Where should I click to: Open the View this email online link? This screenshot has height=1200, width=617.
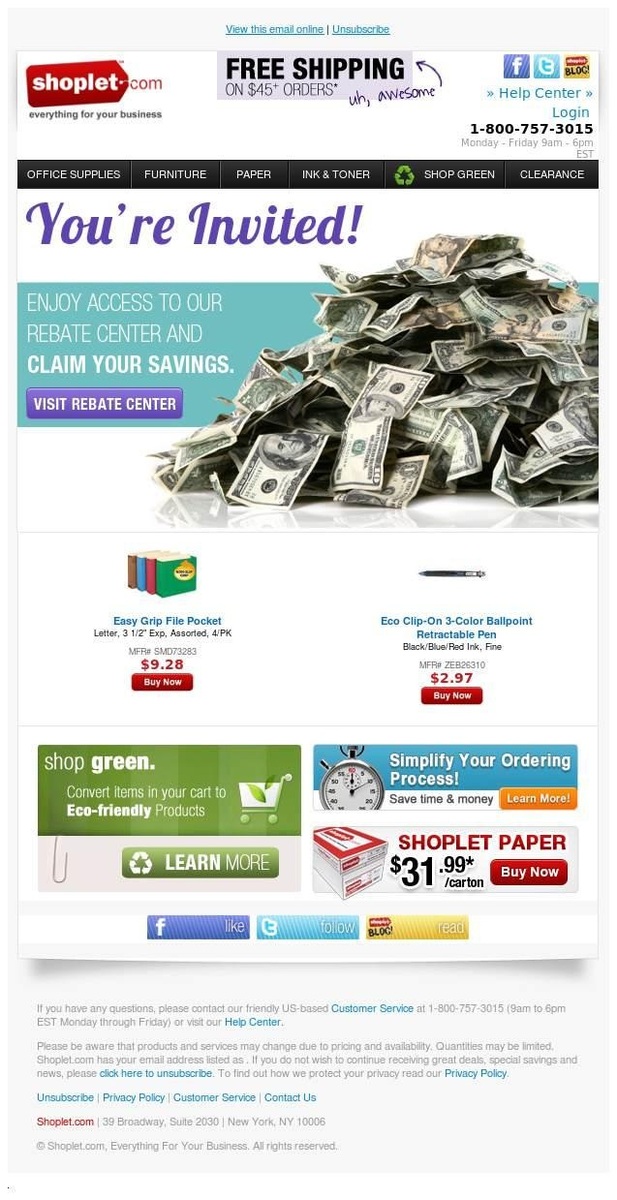pos(275,29)
